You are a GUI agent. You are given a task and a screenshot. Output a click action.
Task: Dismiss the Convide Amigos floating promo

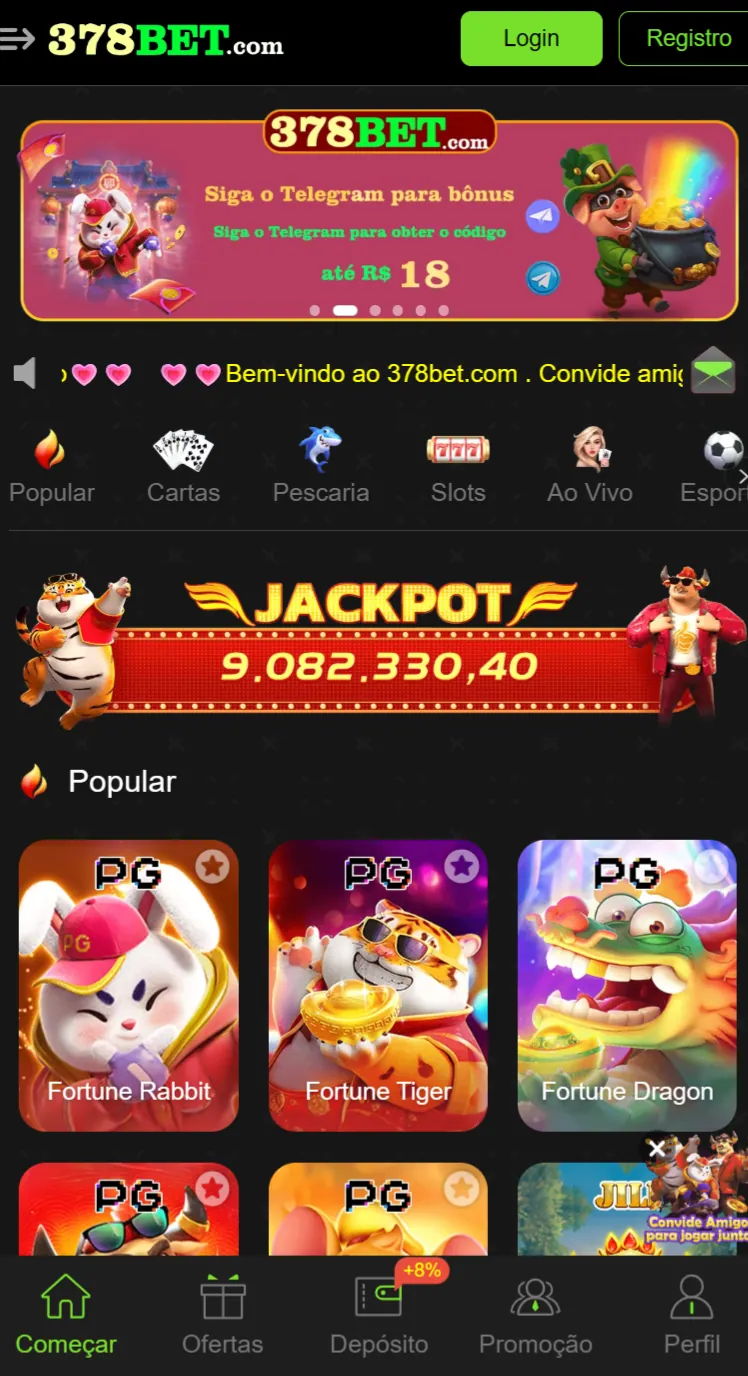coord(656,1149)
